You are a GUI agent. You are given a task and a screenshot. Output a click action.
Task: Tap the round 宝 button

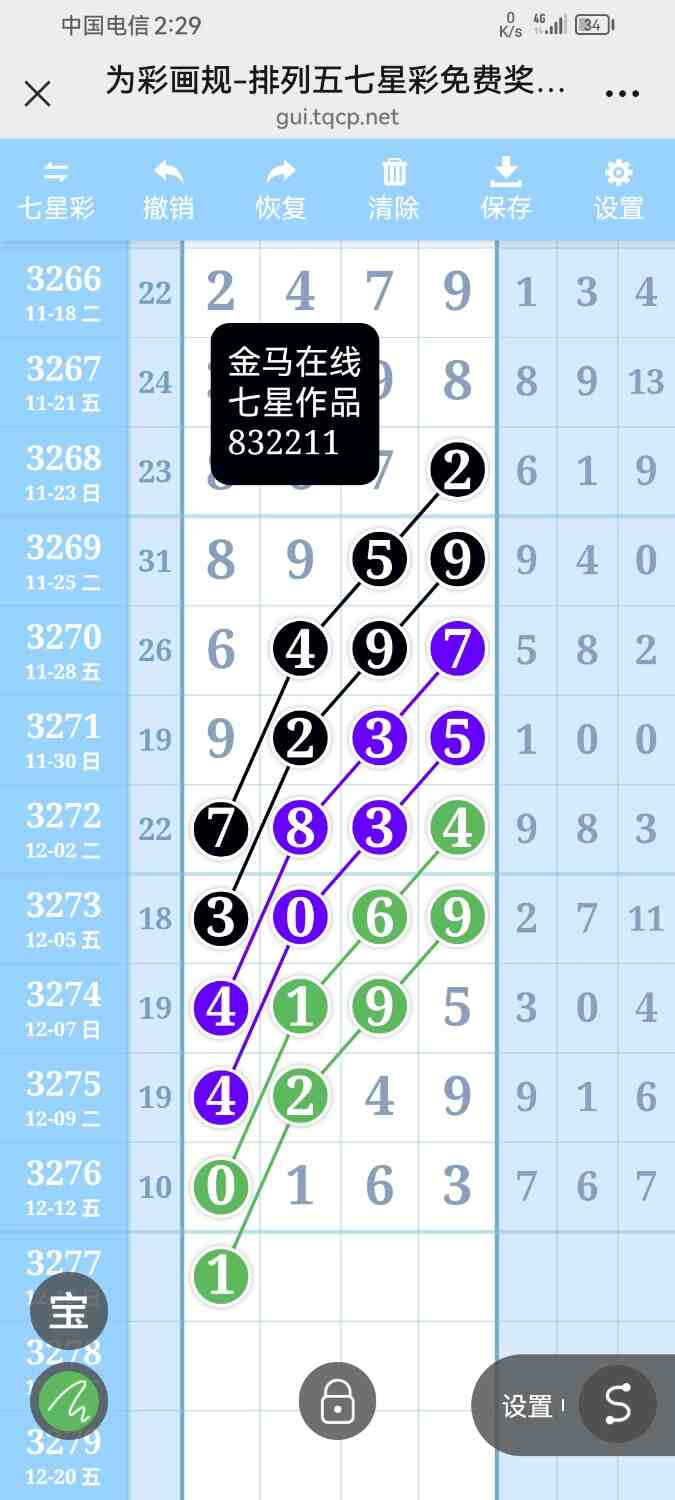coord(68,1311)
